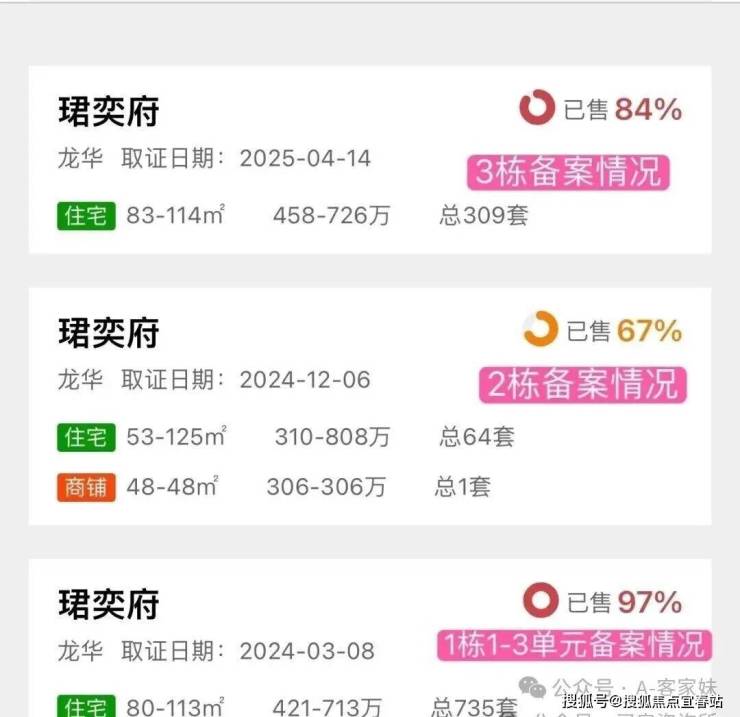The image size is (740, 717).
Task: Open 珺奕府 listing dated 2025-04-14
Action: tap(108, 112)
